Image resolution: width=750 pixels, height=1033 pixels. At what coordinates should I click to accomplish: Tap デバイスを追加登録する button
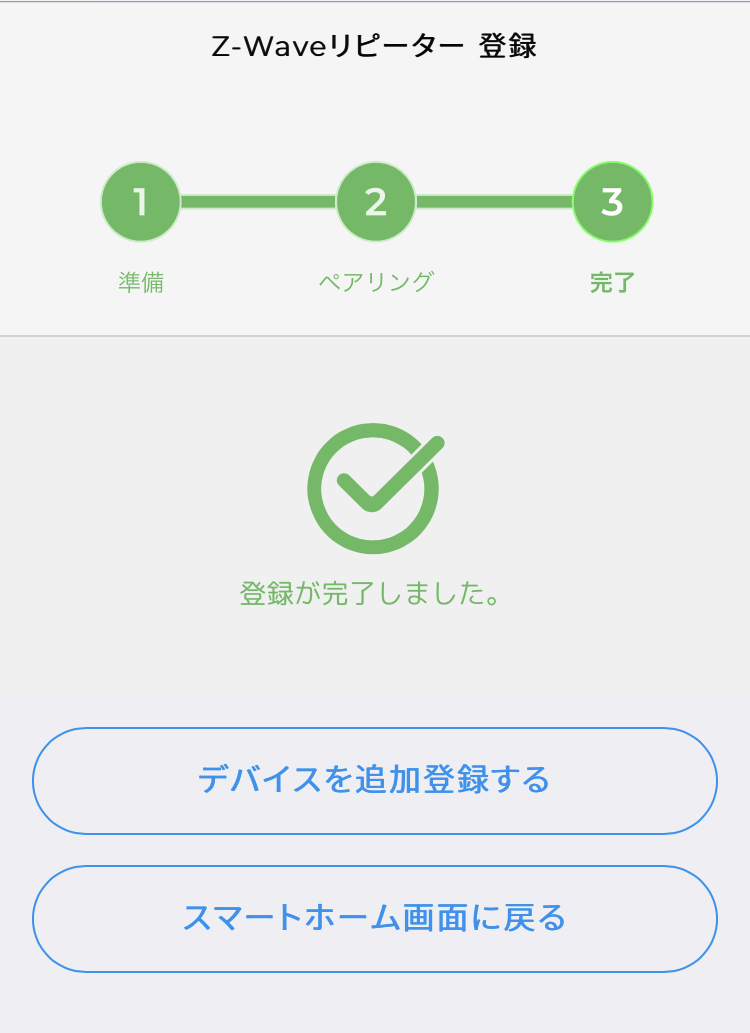(375, 780)
